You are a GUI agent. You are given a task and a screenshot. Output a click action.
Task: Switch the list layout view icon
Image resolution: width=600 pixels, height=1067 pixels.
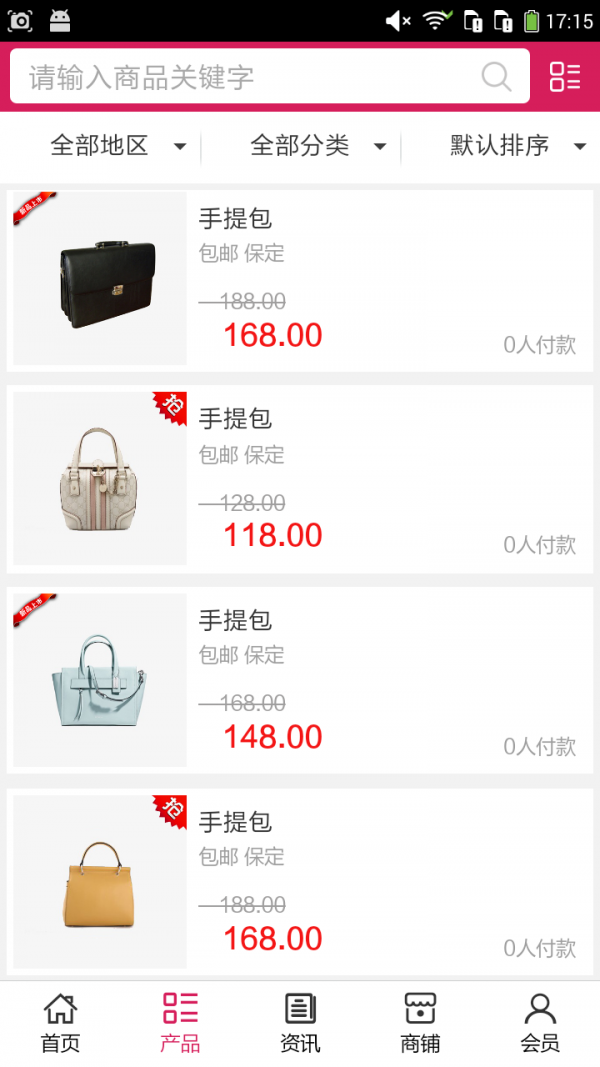click(565, 77)
